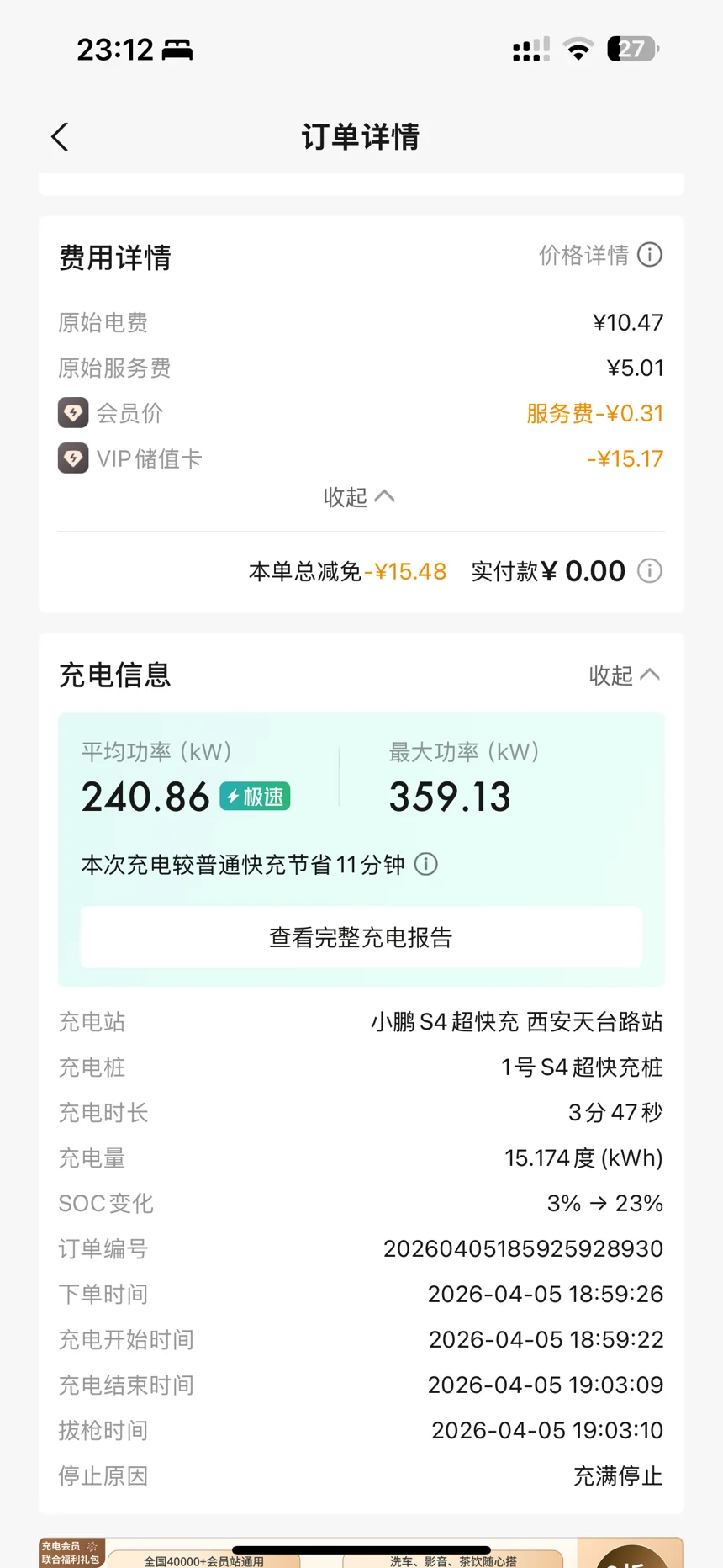Collapse the 充电信息 section

625,675
